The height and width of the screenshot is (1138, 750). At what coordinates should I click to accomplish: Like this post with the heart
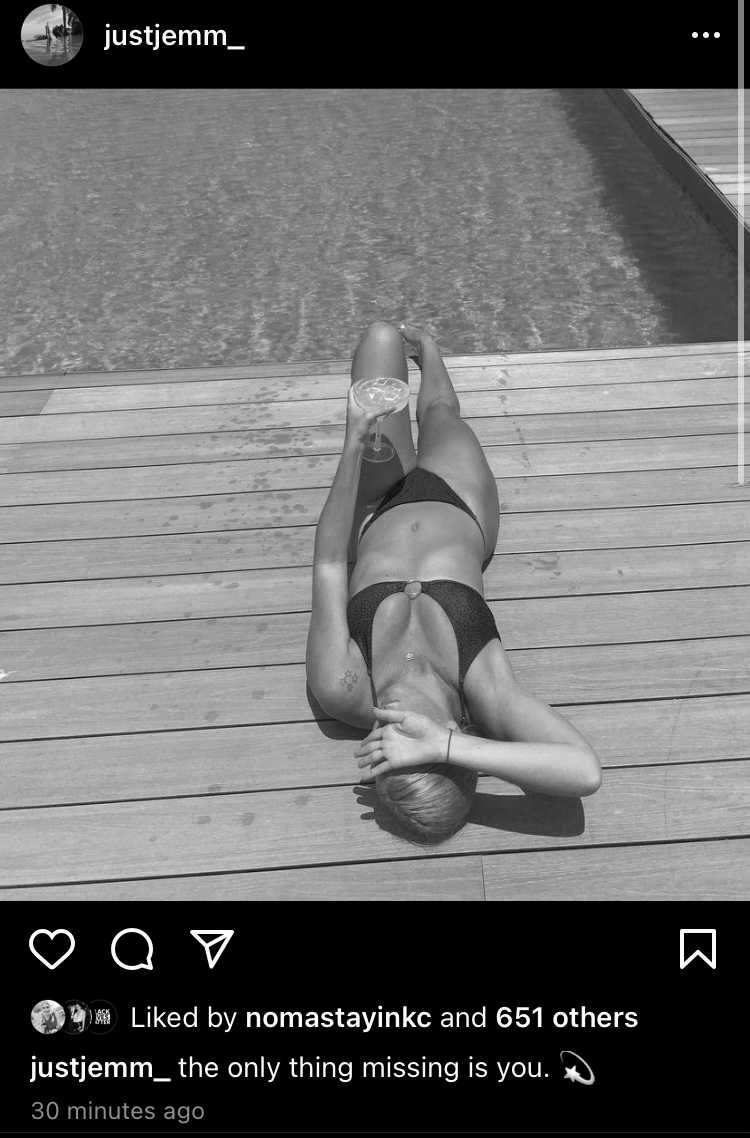tap(52, 948)
